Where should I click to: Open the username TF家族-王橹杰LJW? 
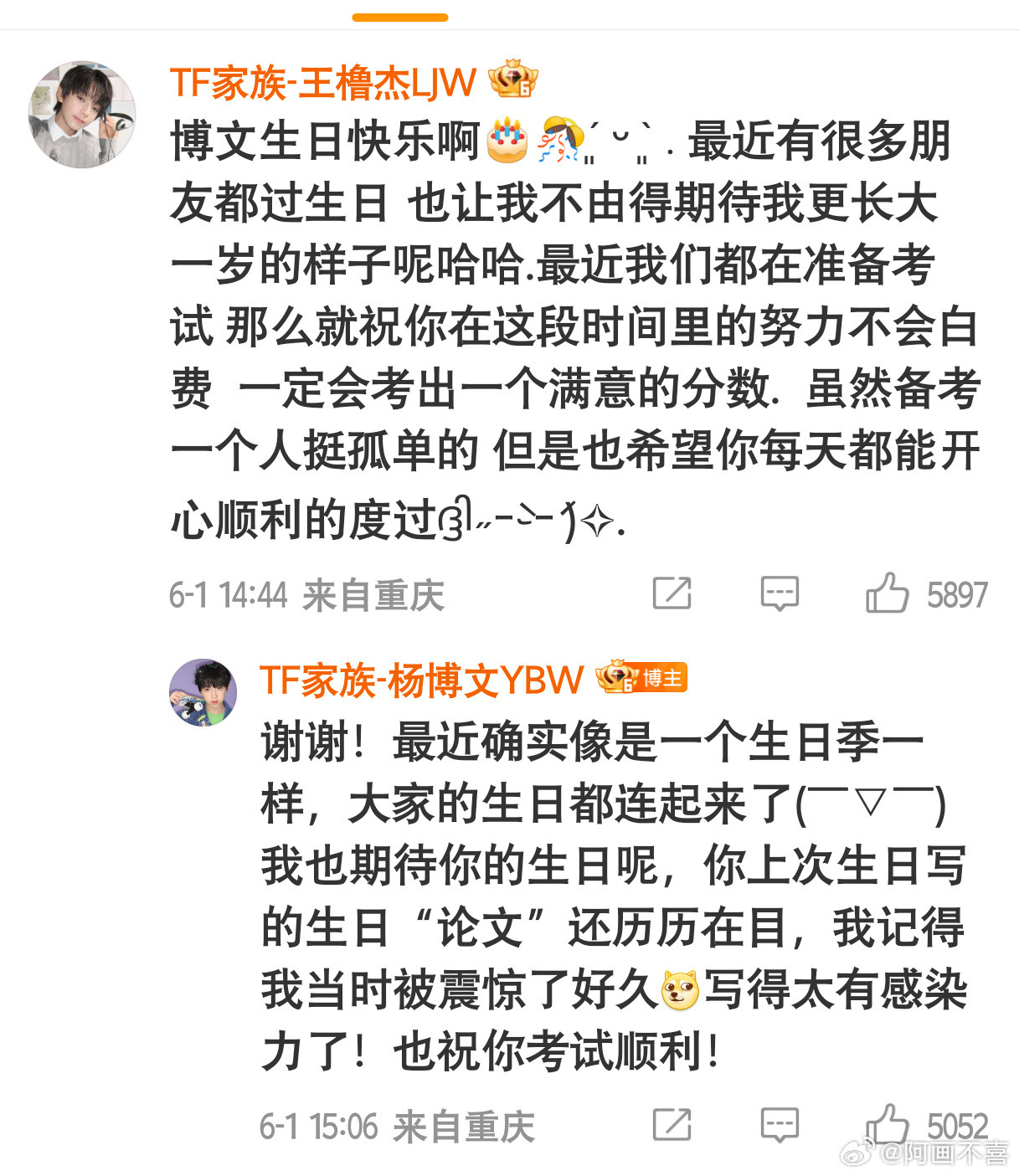tap(322, 82)
